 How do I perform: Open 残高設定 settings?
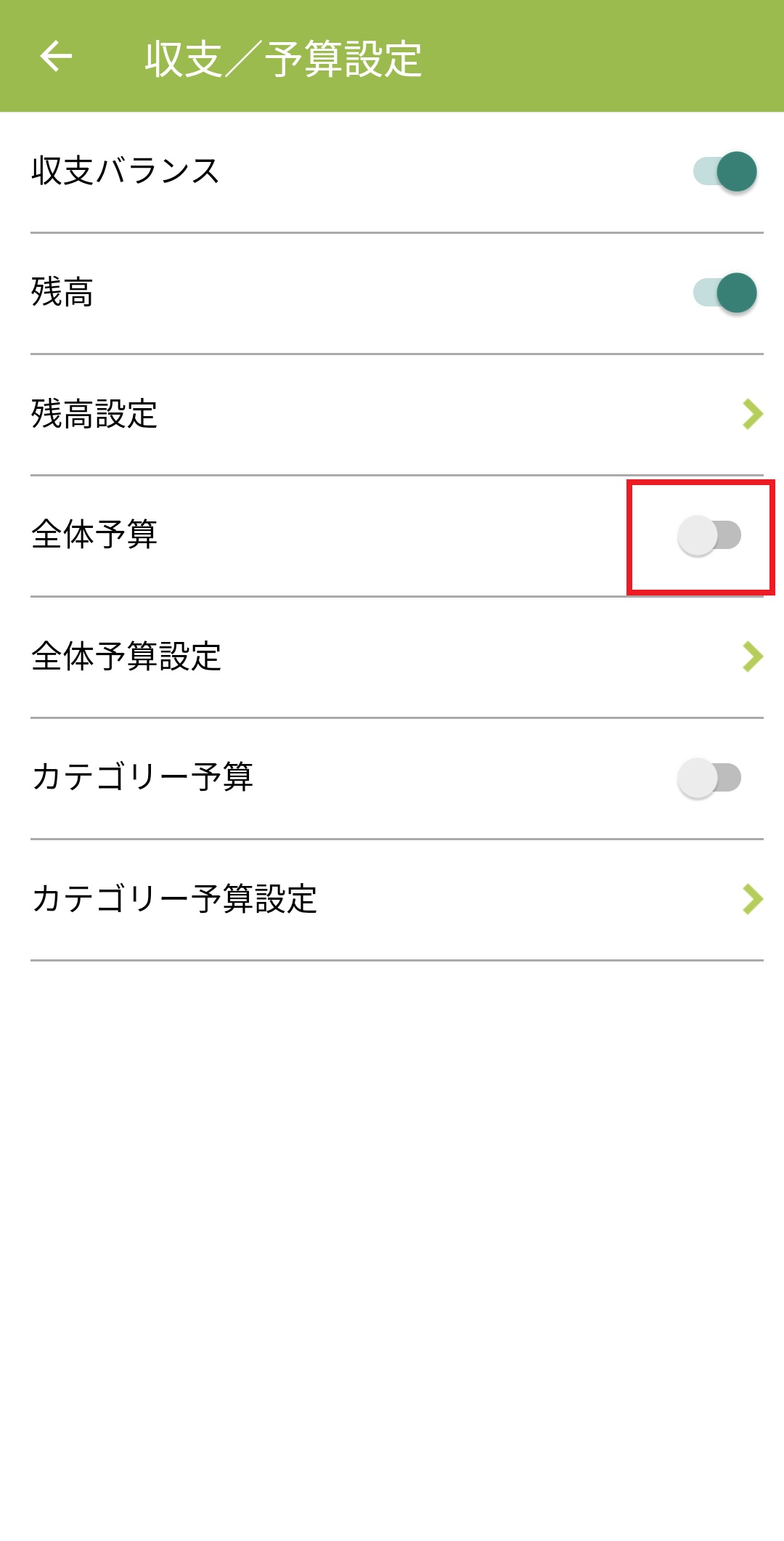(x=396, y=415)
